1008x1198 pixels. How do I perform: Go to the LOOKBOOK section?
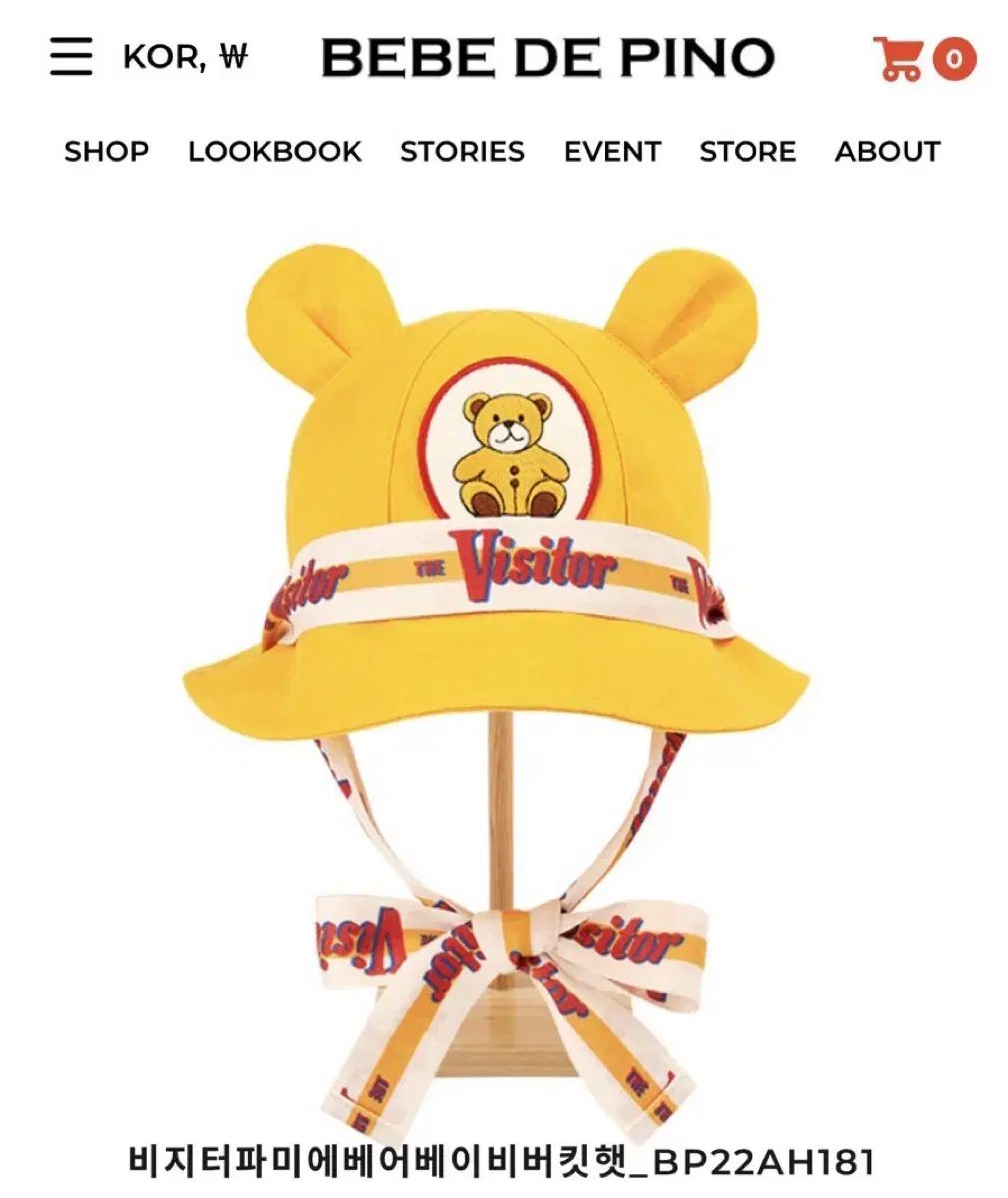(274, 151)
